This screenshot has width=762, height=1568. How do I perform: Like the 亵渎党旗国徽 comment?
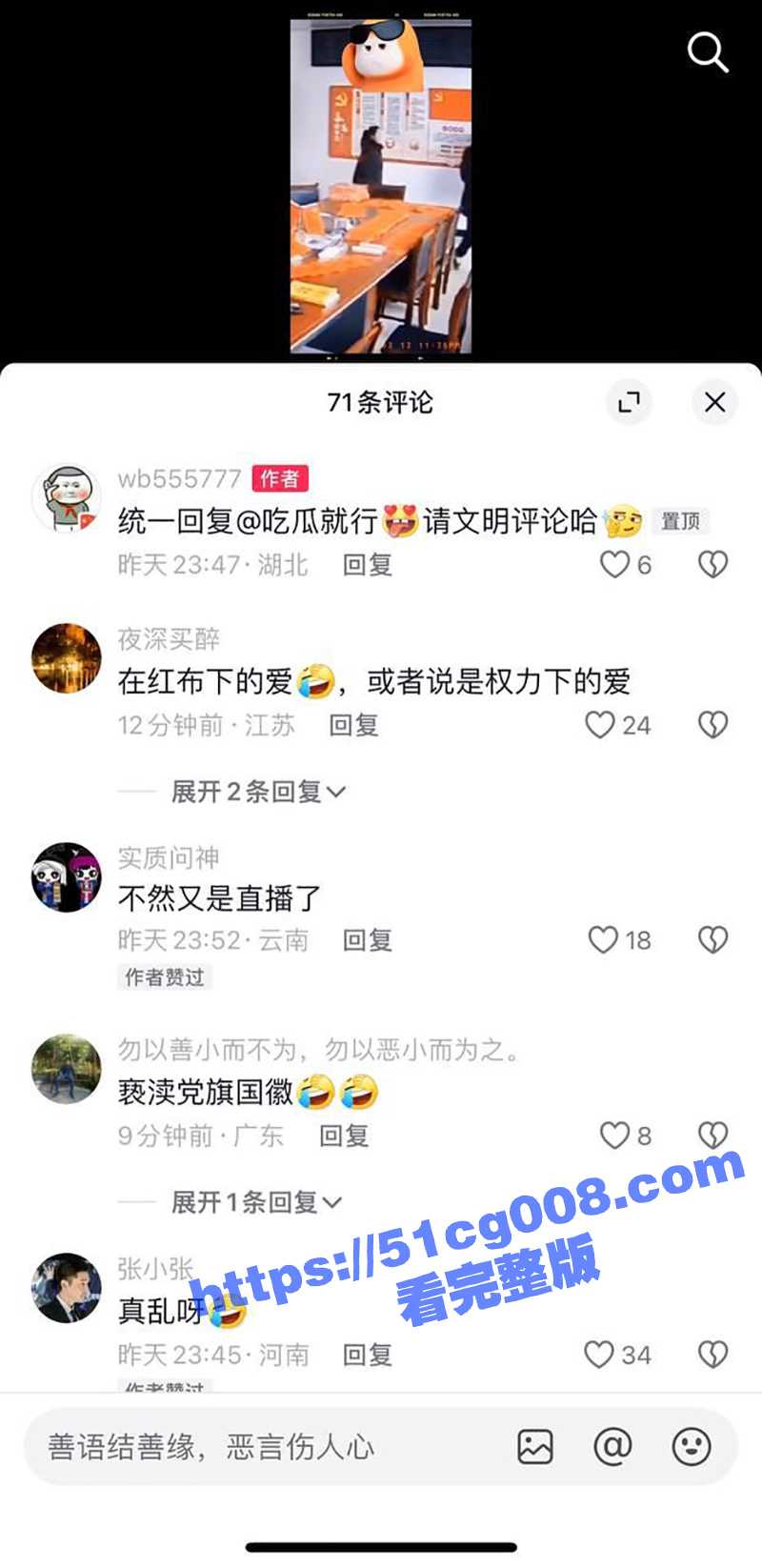(615, 1136)
